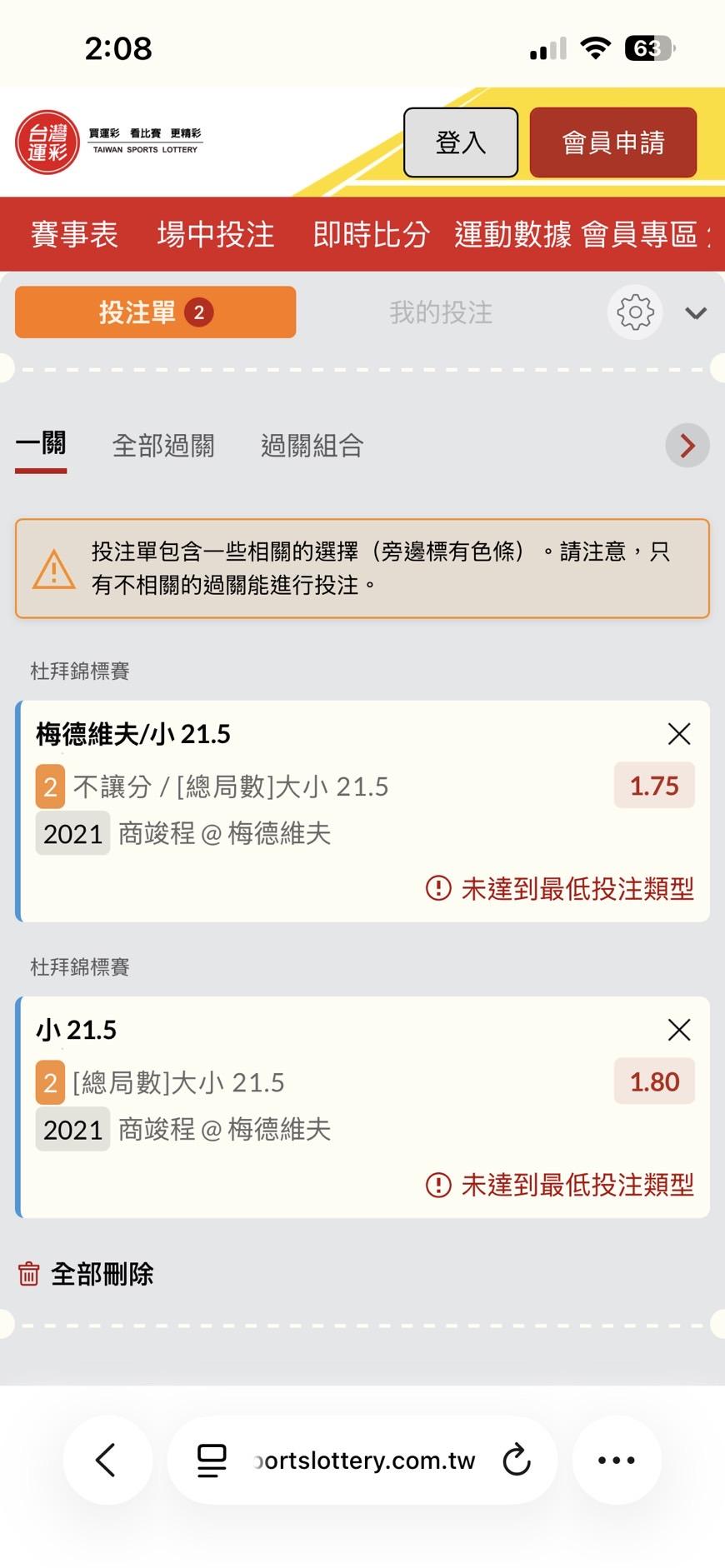725x1568 pixels.
Task: Remove the 小 21.5 selection at 1.80
Action: [x=679, y=1031]
